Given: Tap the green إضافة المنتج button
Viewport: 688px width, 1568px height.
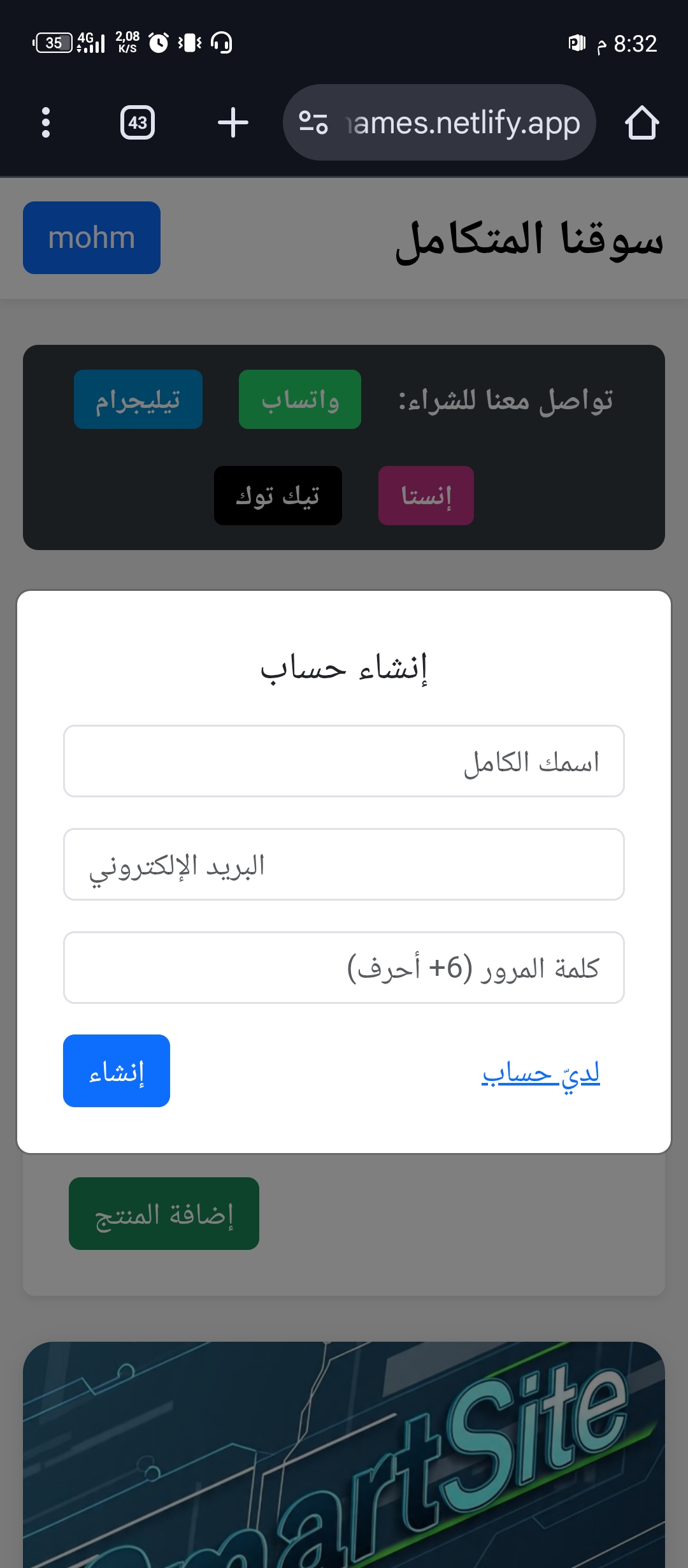Looking at the screenshot, I should point(164,1214).
